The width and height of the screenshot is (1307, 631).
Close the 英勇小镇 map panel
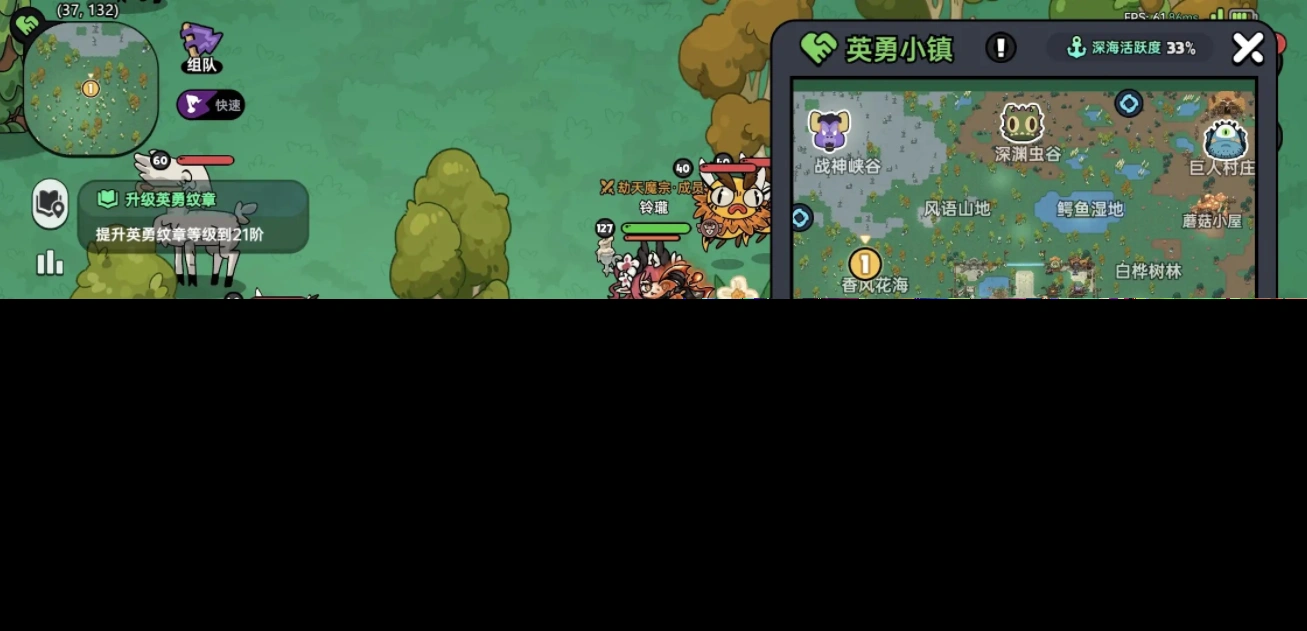[x=1247, y=48]
